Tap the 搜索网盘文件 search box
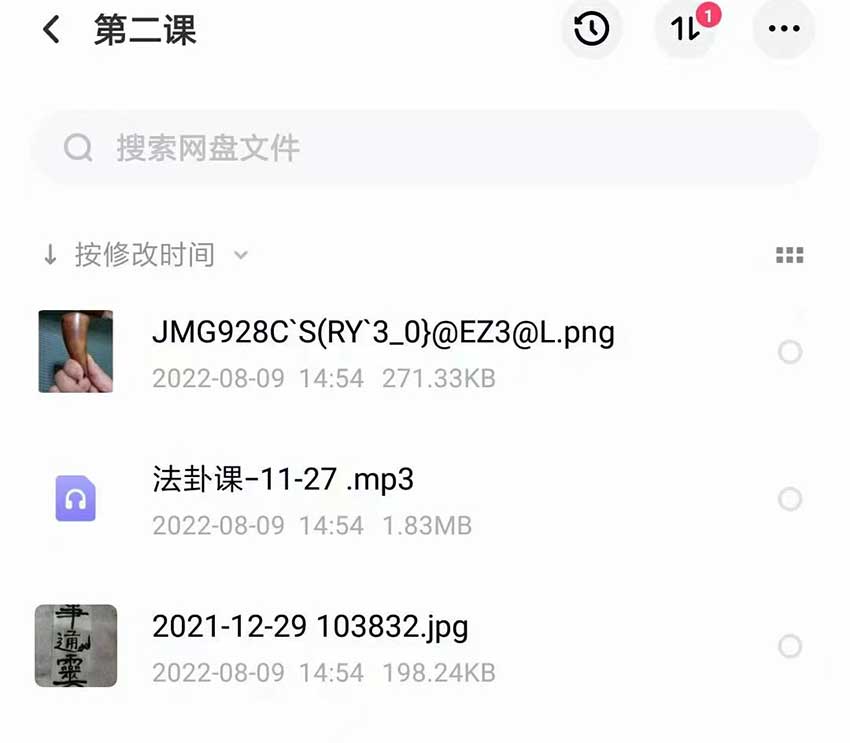This screenshot has width=850, height=743. click(425, 149)
